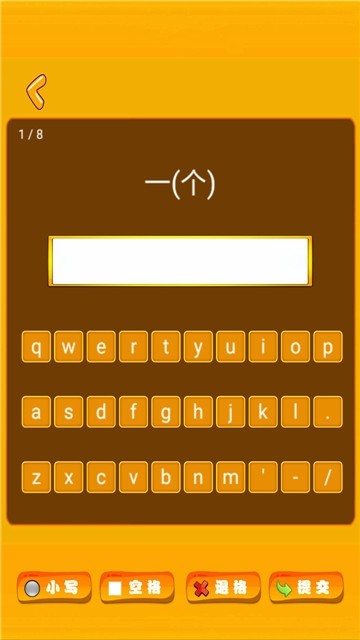Enter the letter m key
Screen dimensions: 360x640
(231, 477)
